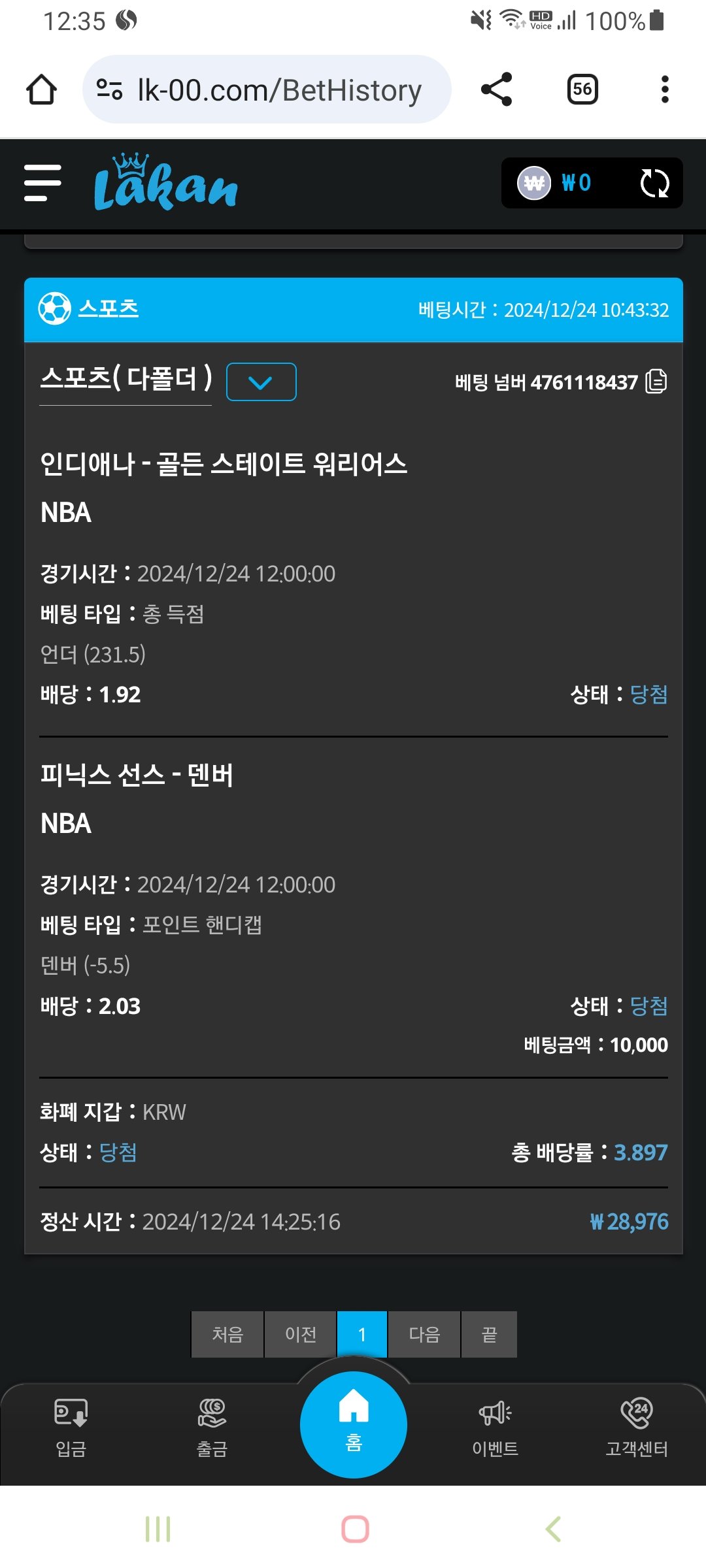
Task: Go to 이전 previous page
Action: pos(301,1334)
